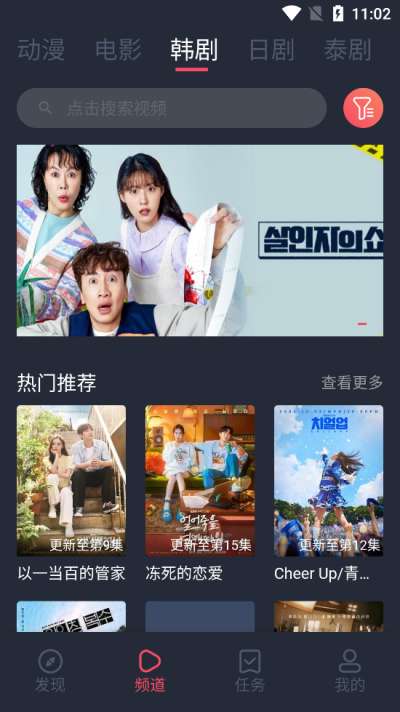Open the featured Korean drama banner

pyautogui.click(x=200, y=240)
